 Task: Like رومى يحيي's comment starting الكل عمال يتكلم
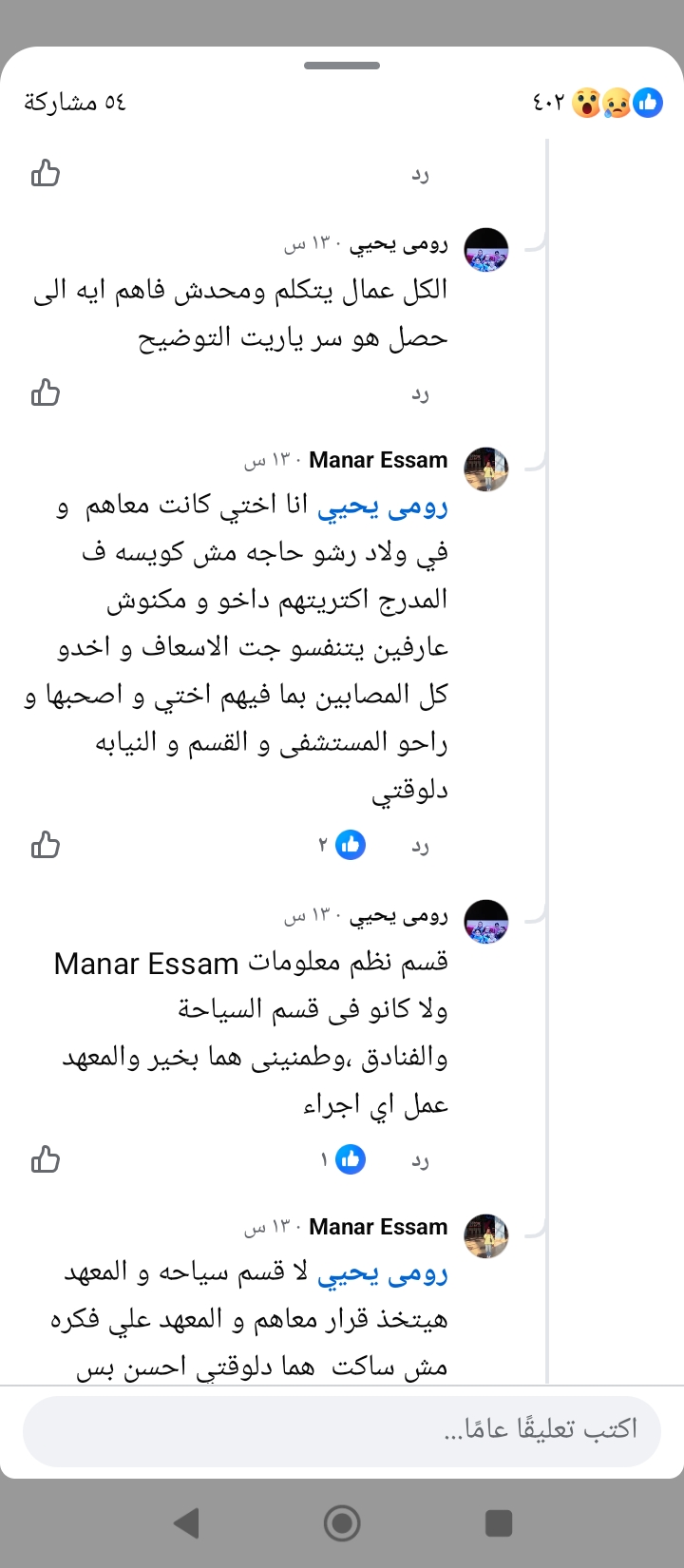(x=45, y=392)
